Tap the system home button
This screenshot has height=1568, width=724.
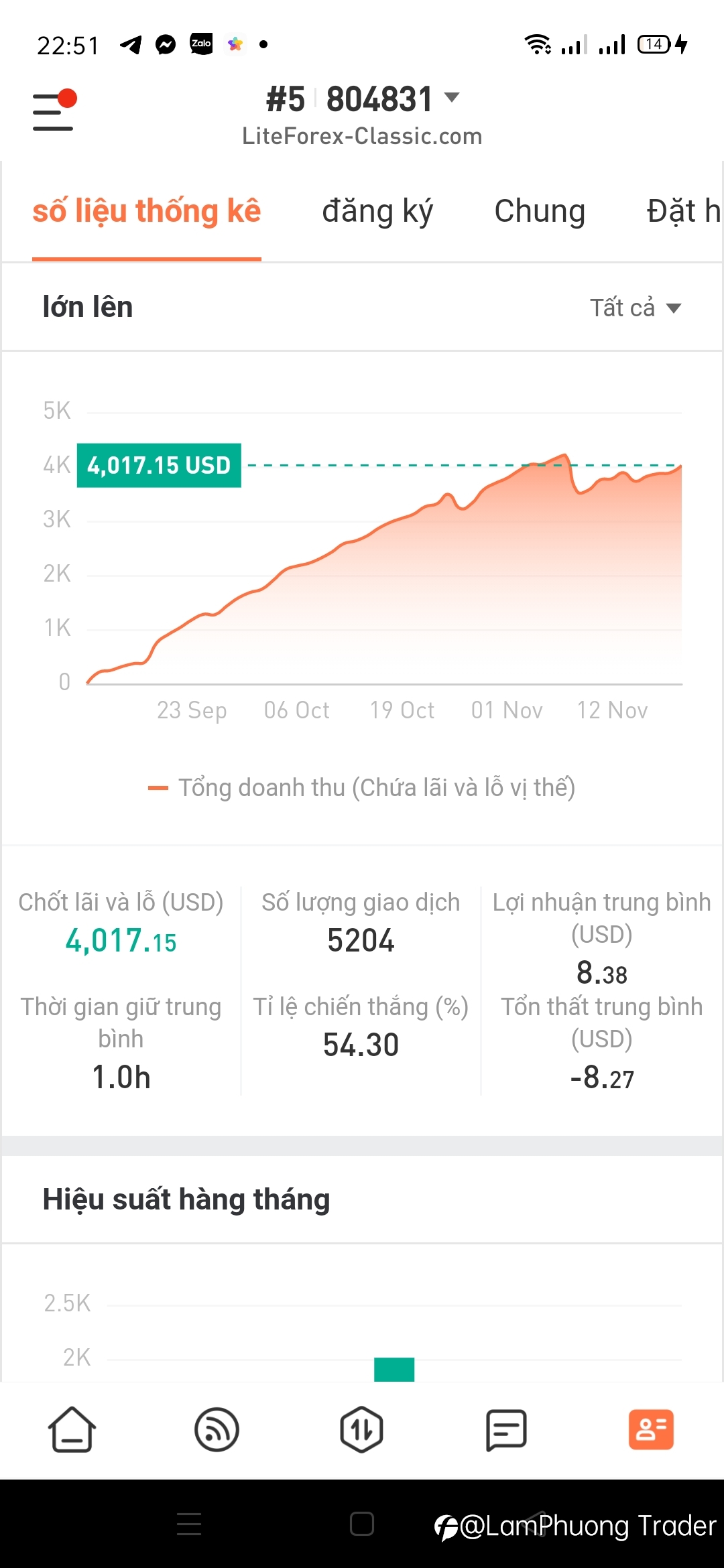coord(362,1524)
